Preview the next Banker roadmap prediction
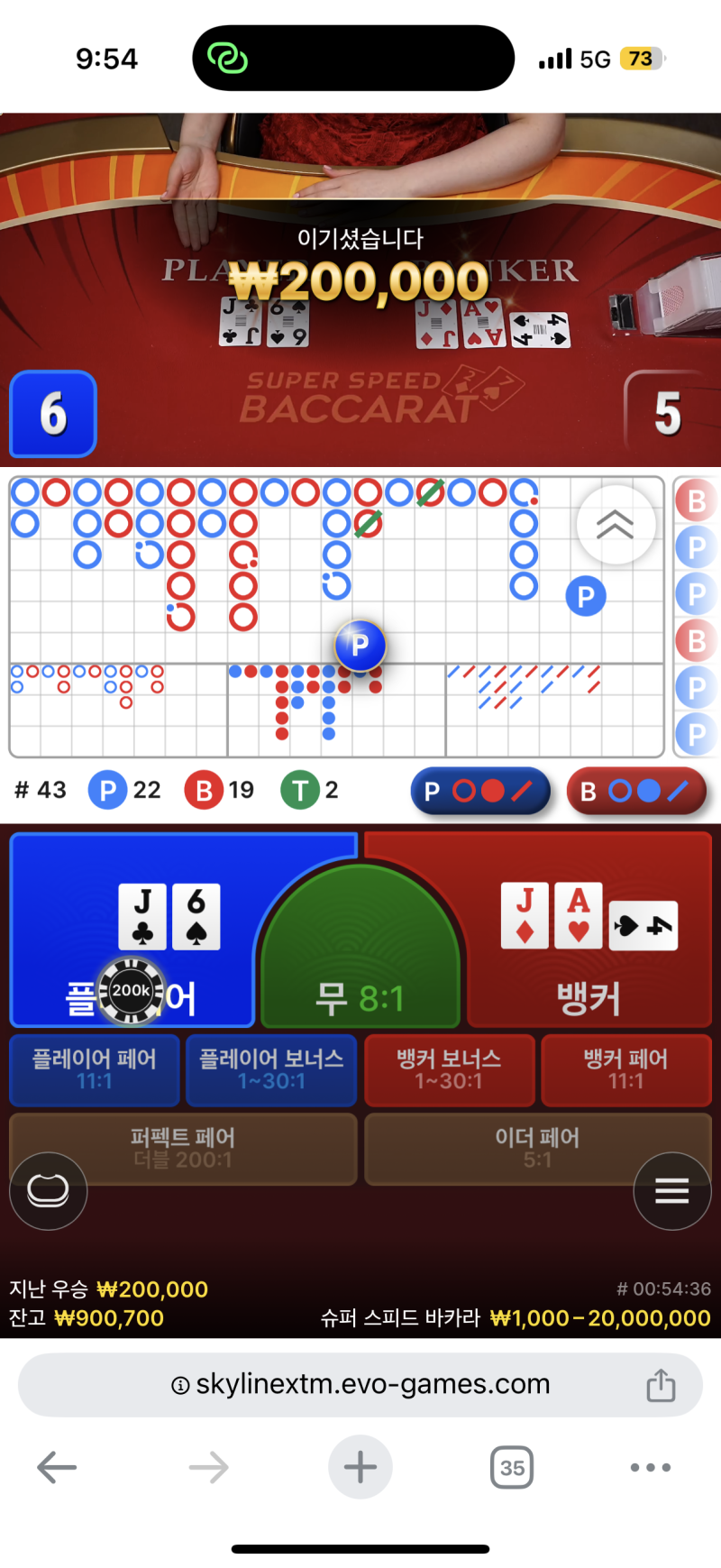721x1568 pixels. coord(636,791)
